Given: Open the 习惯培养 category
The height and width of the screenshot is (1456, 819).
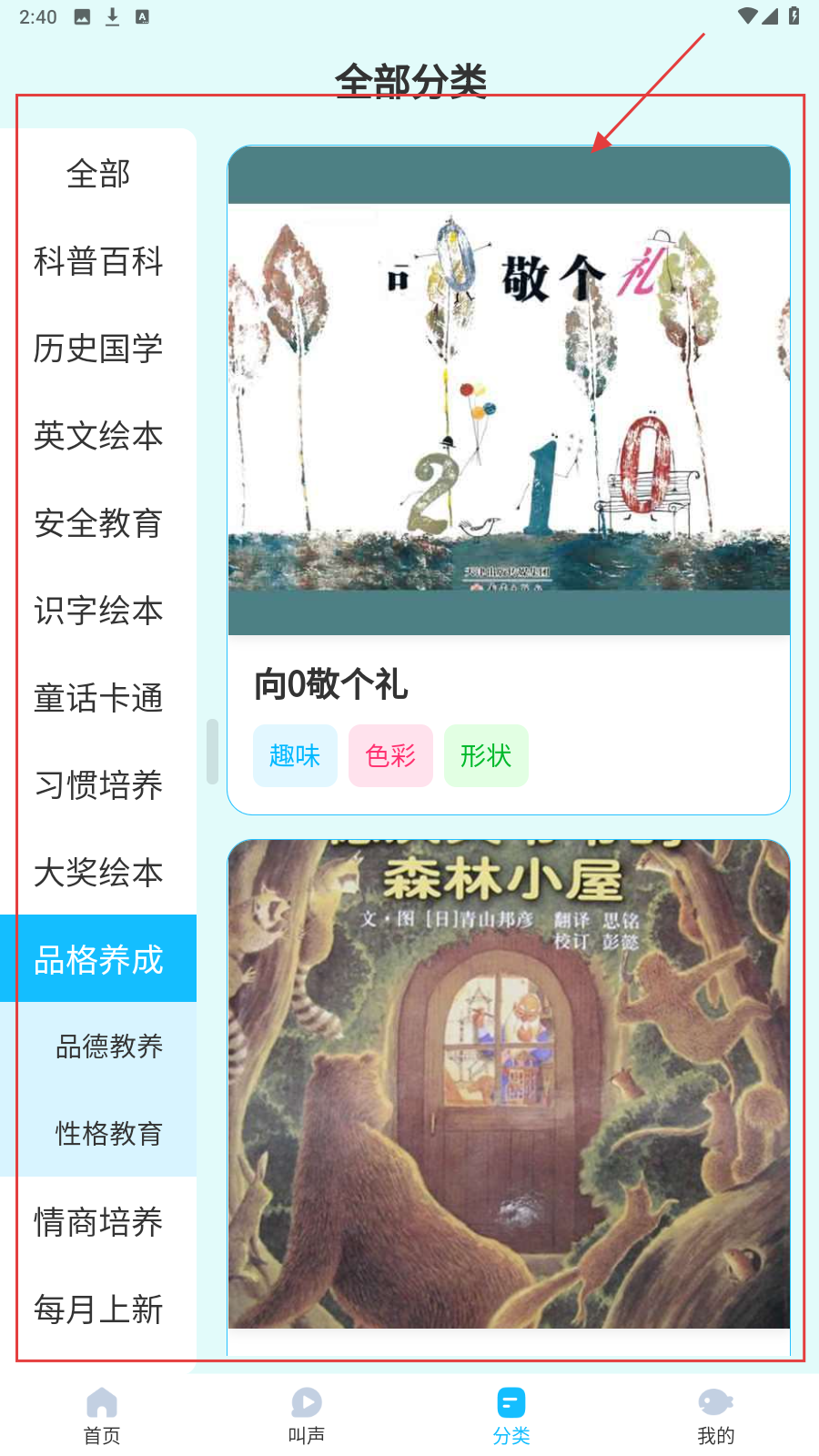Looking at the screenshot, I should [x=98, y=785].
